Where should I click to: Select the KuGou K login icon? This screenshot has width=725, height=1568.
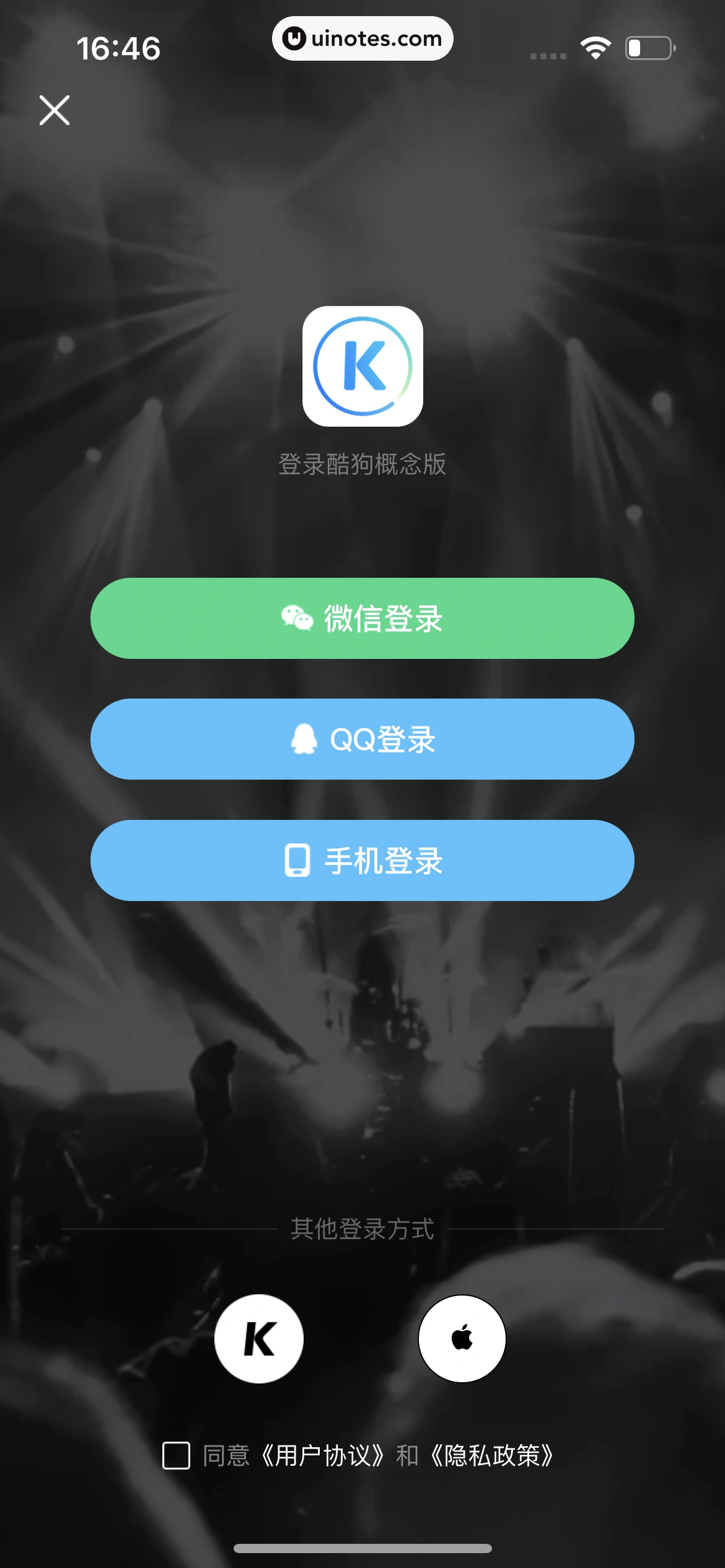(x=258, y=1338)
